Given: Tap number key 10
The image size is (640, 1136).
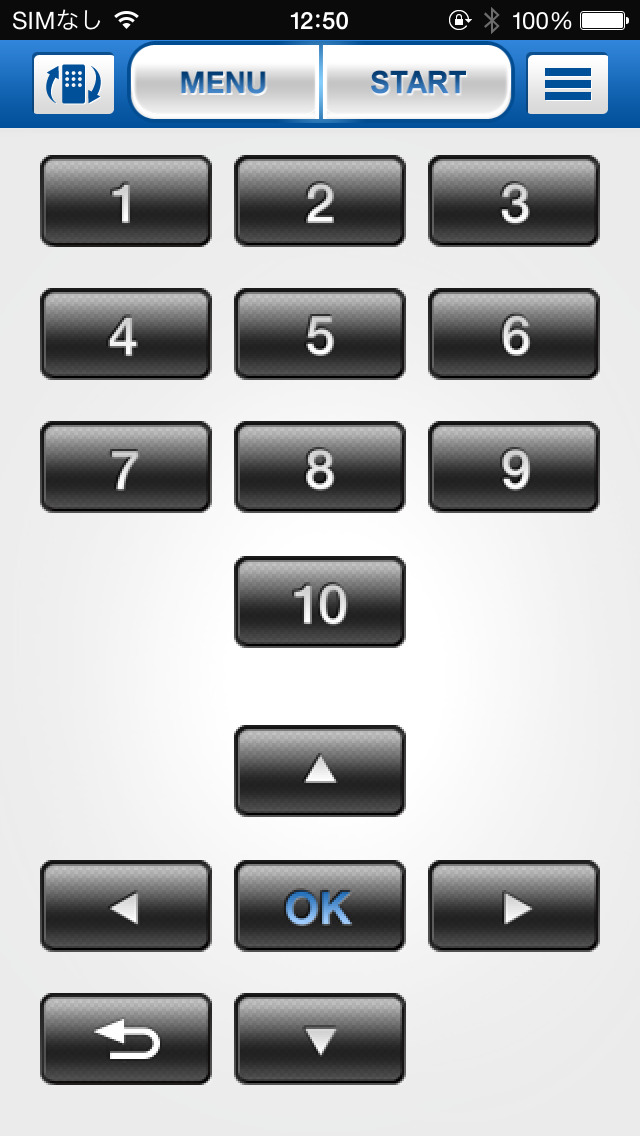Looking at the screenshot, I should tap(320, 602).
